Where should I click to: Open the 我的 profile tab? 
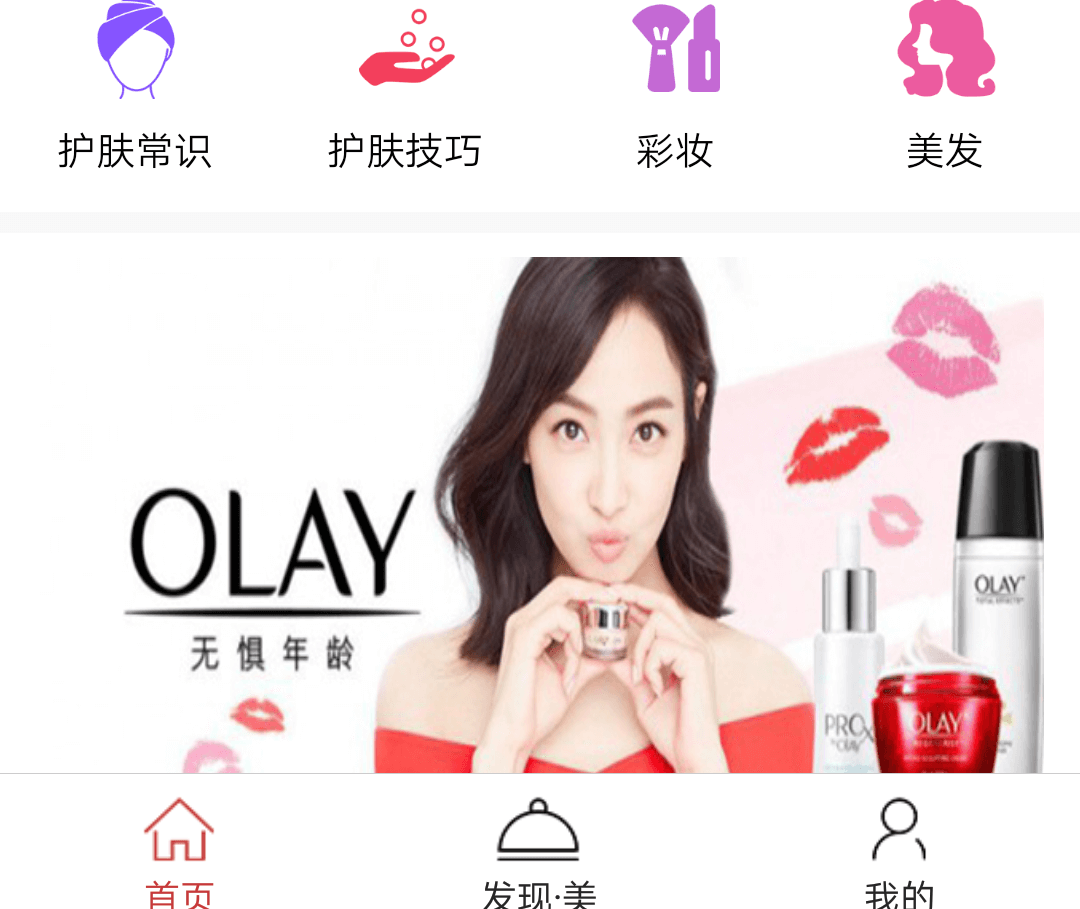[899, 850]
